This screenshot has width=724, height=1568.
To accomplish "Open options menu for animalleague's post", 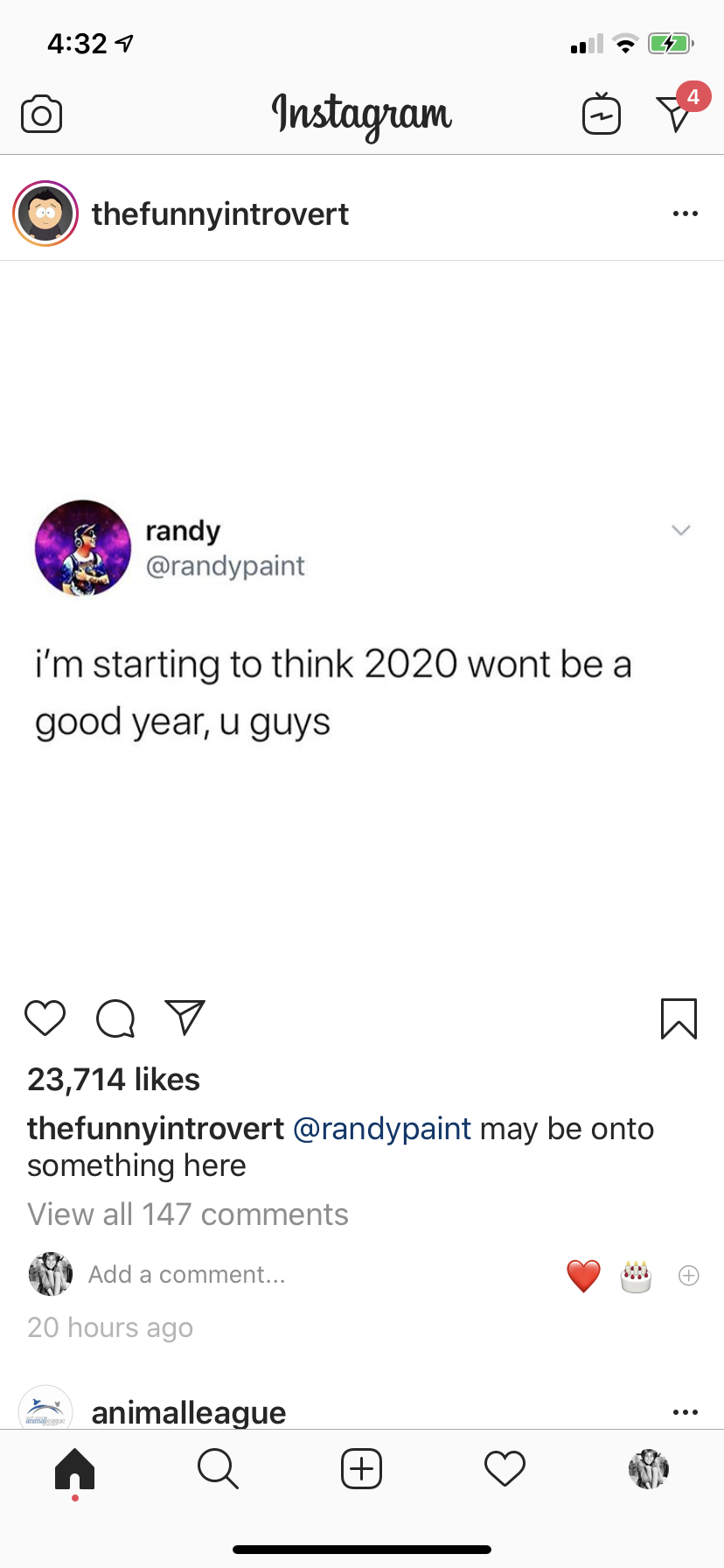I will click(x=686, y=1412).
